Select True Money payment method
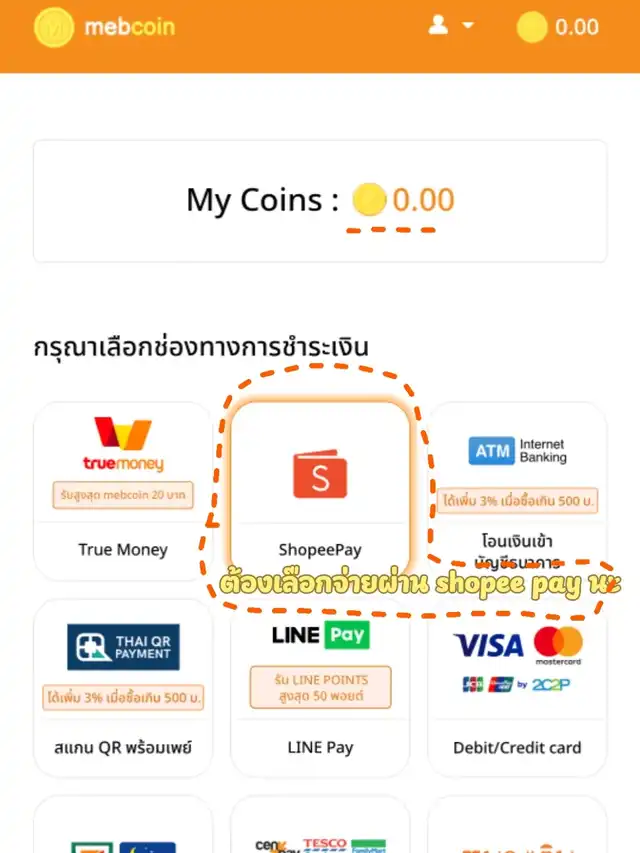640x853 pixels. pos(123,490)
